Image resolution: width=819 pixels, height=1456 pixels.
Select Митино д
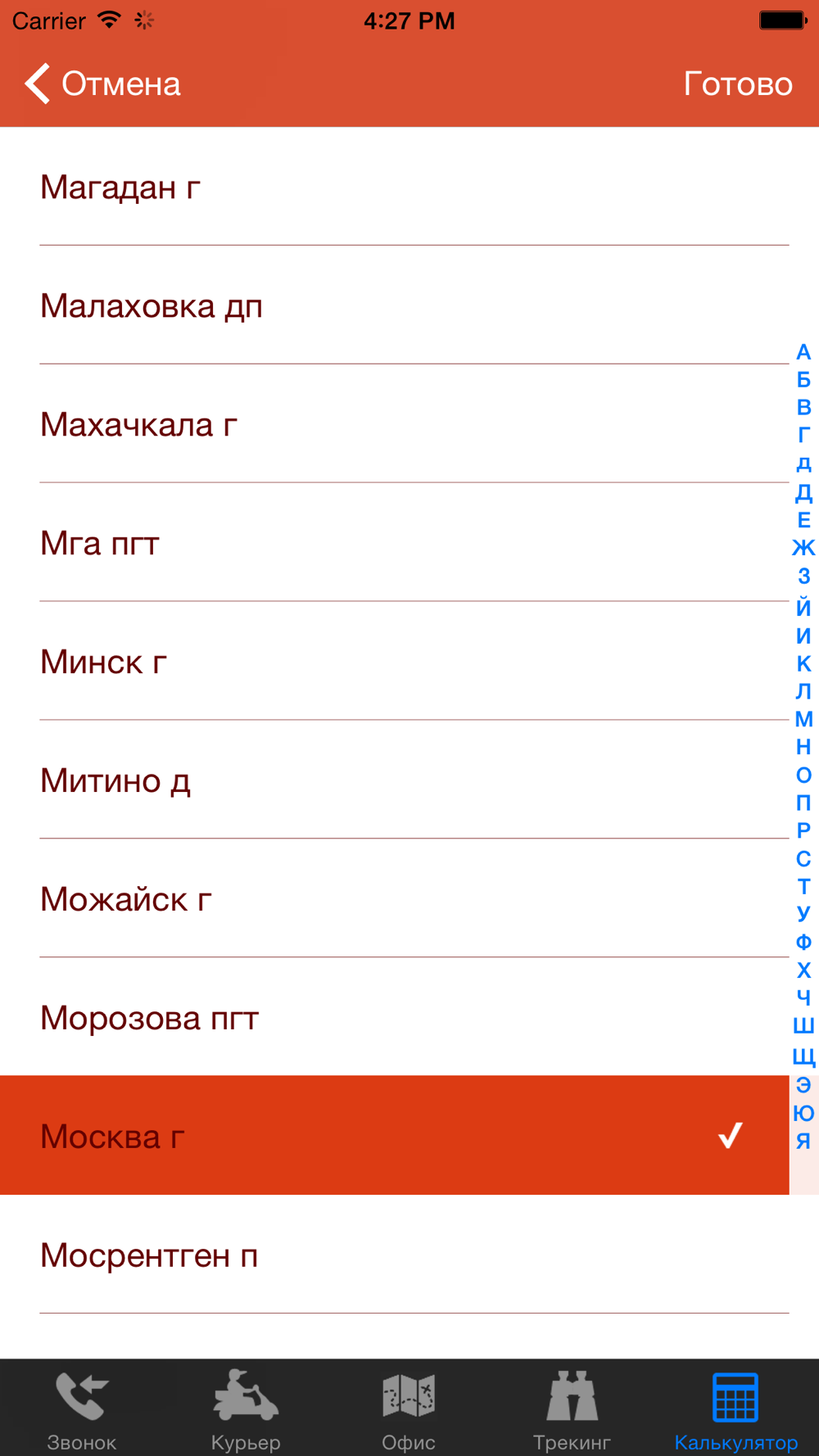tap(393, 780)
